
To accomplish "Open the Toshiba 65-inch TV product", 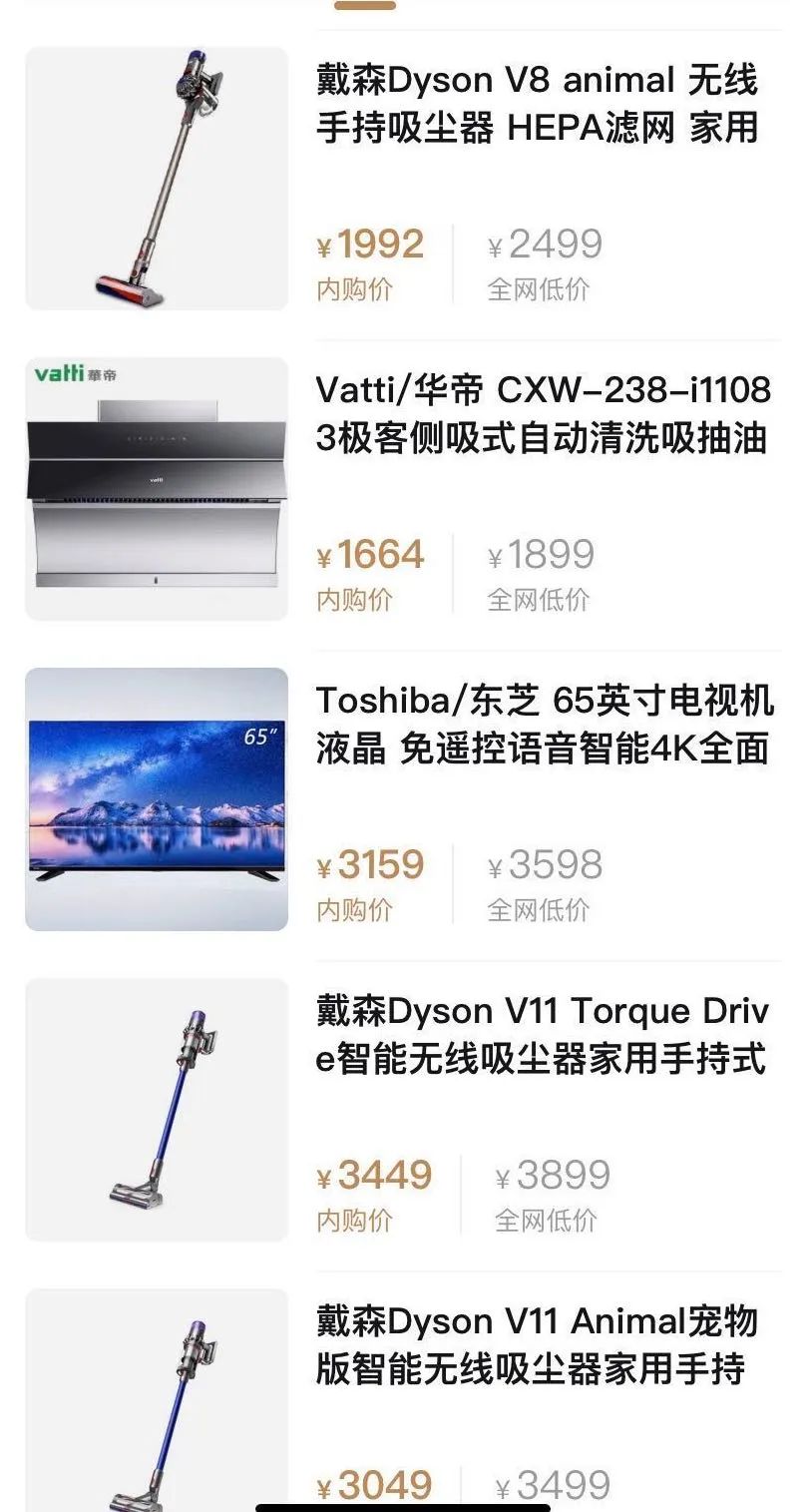I will point(545,725).
